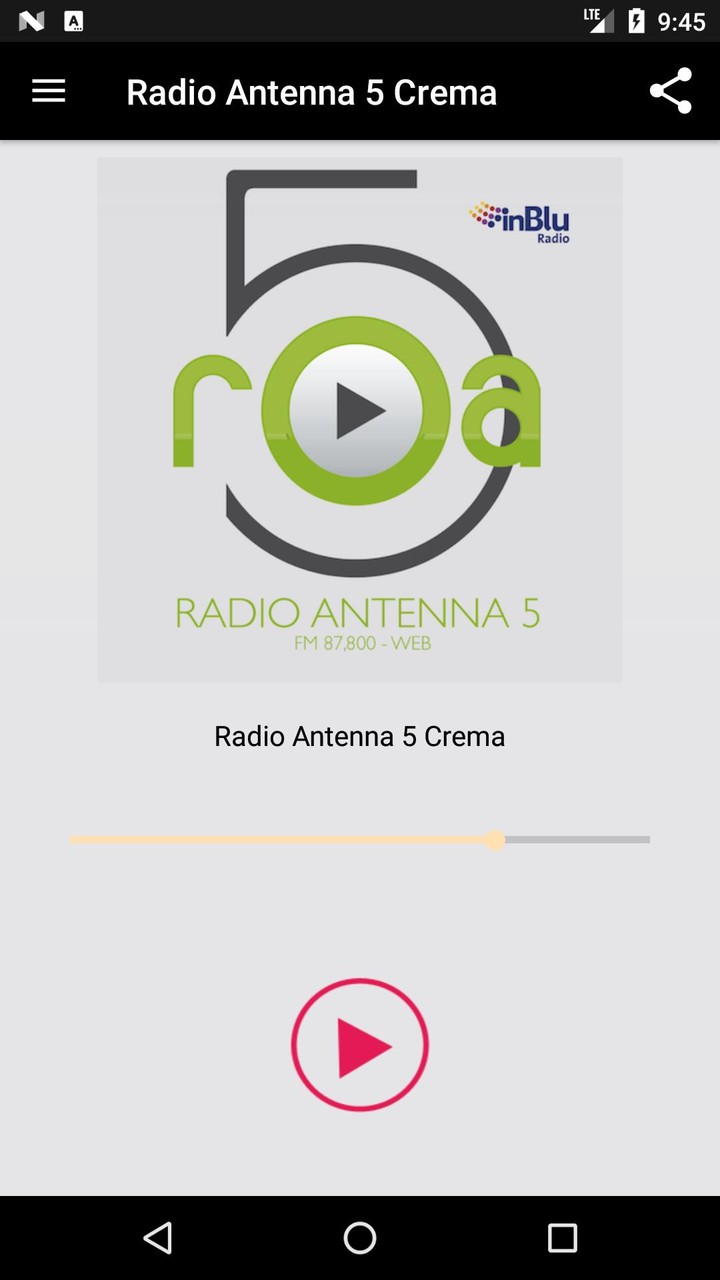Viewport: 720px width, 1280px height.
Task: Tap the share icon in the toolbar
Action: 670,91
